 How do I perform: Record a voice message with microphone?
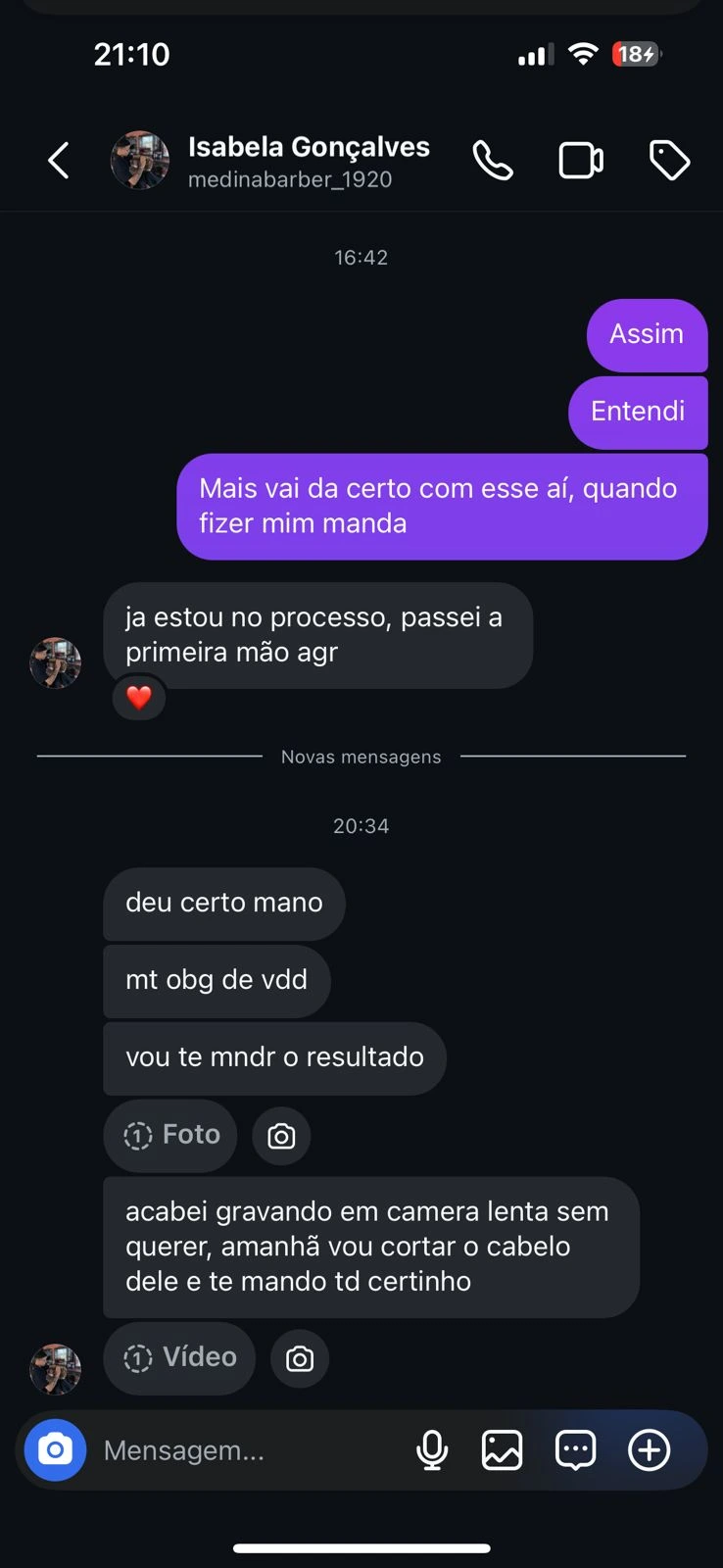click(432, 1450)
